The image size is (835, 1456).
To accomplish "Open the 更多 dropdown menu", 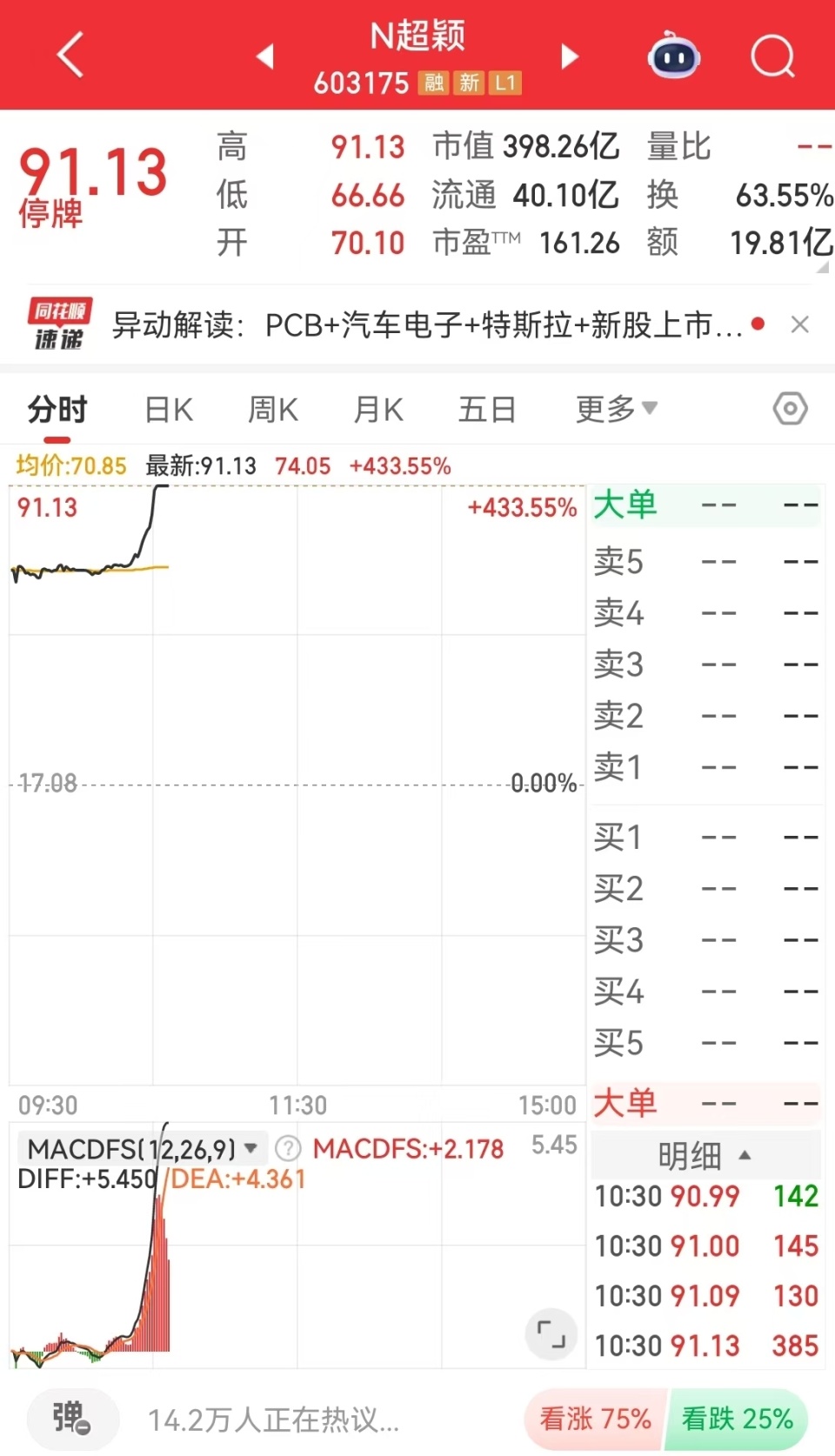I will [x=614, y=408].
